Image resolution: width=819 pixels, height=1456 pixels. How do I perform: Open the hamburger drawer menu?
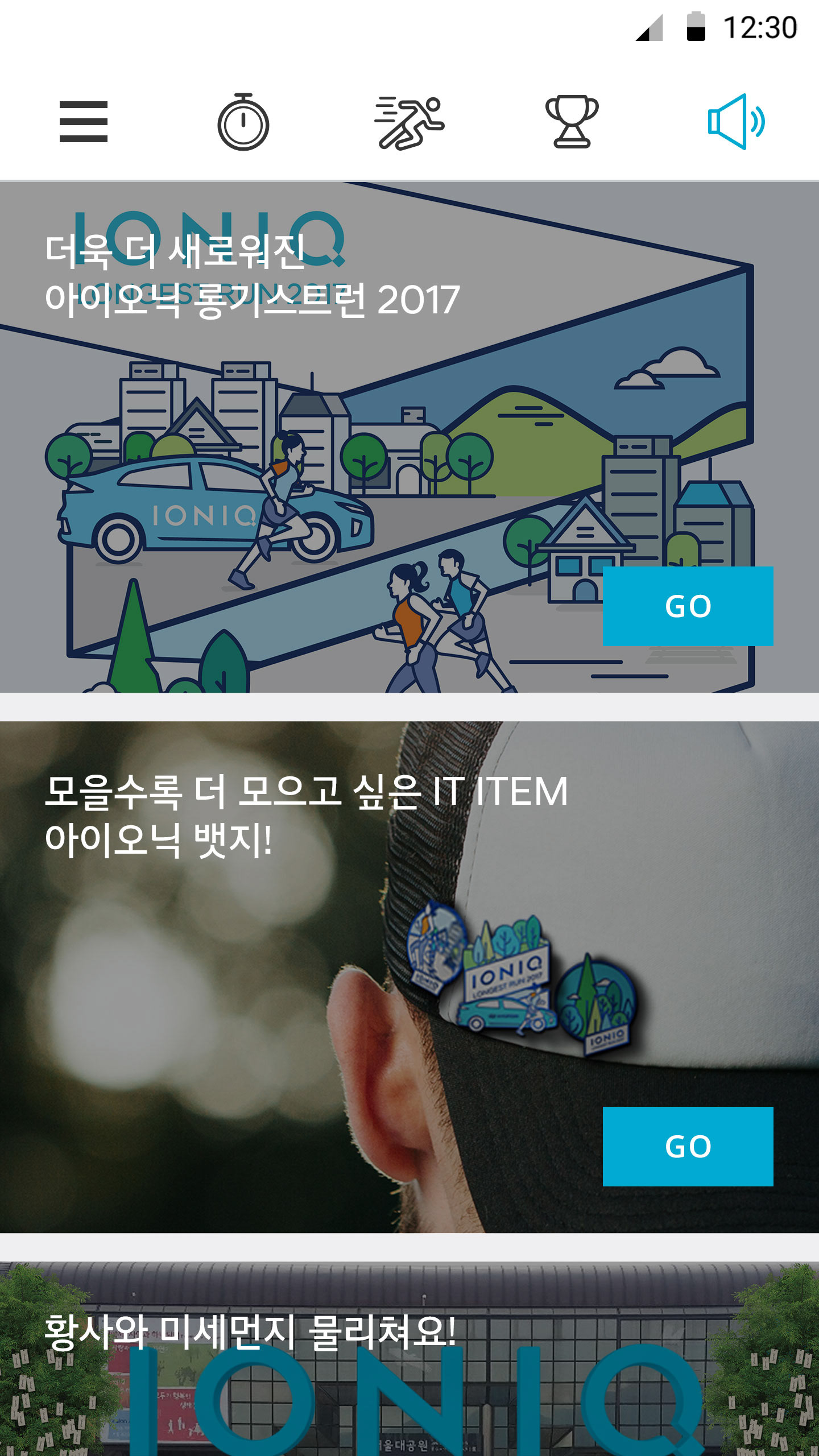click(84, 122)
